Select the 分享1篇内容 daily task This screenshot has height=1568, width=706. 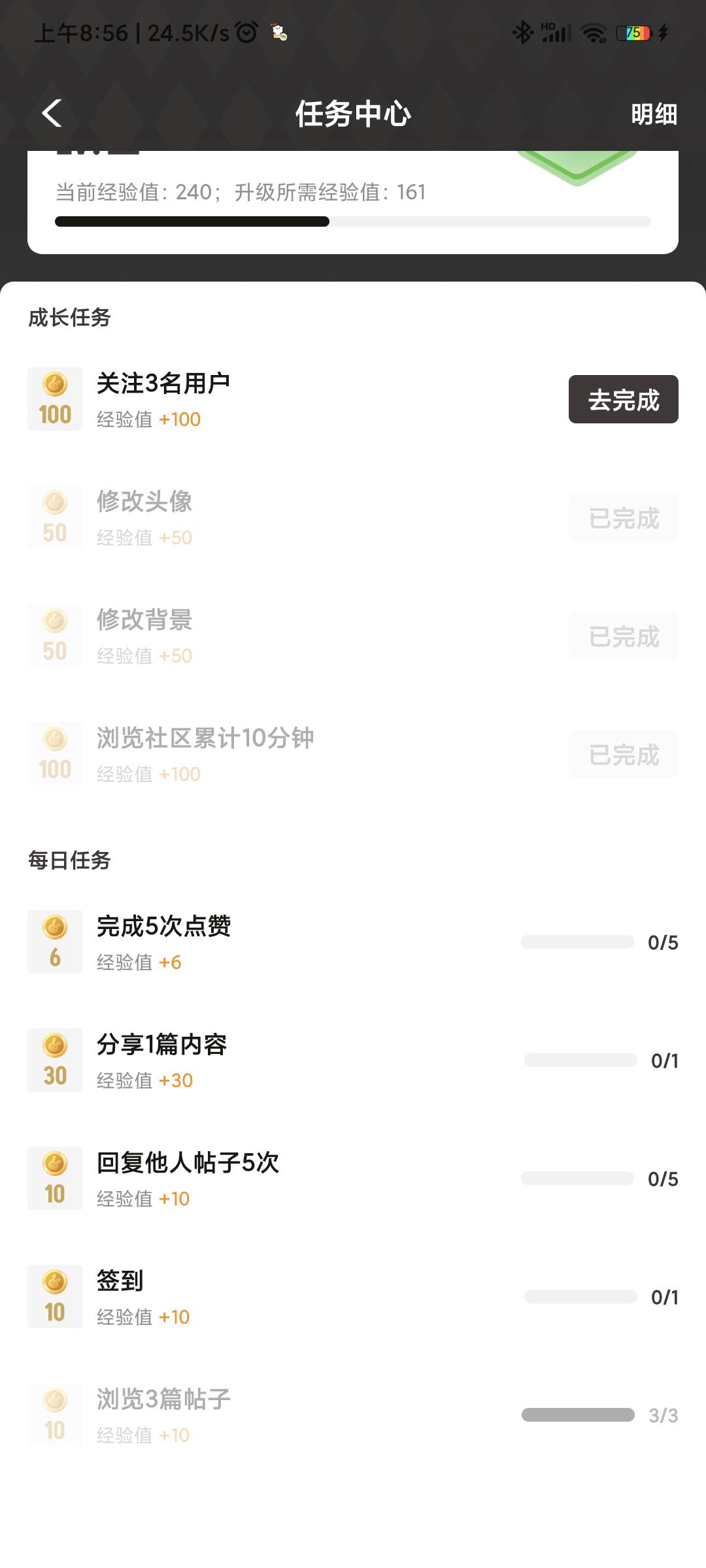(x=161, y=1045)
